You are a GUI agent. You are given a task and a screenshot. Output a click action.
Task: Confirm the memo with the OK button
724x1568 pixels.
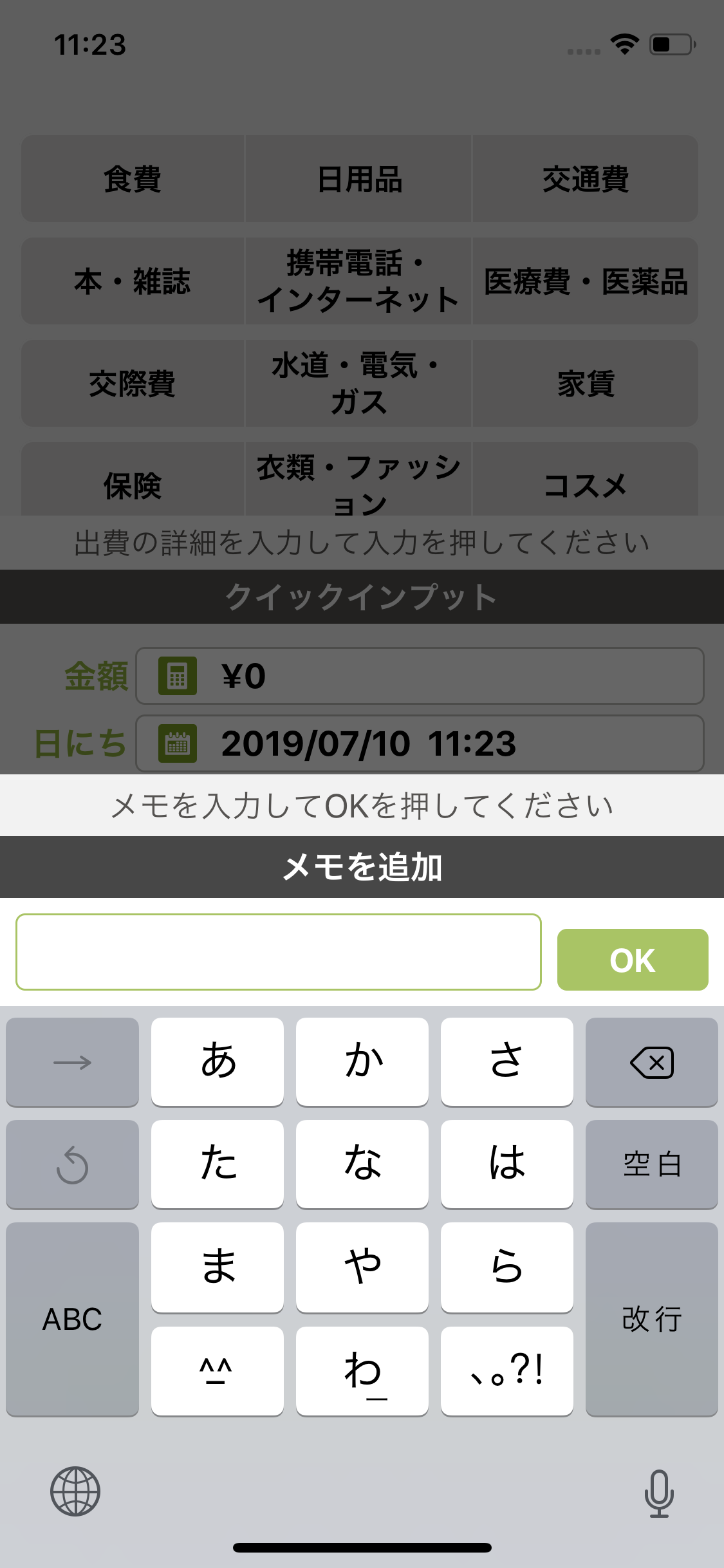(632, 959)
